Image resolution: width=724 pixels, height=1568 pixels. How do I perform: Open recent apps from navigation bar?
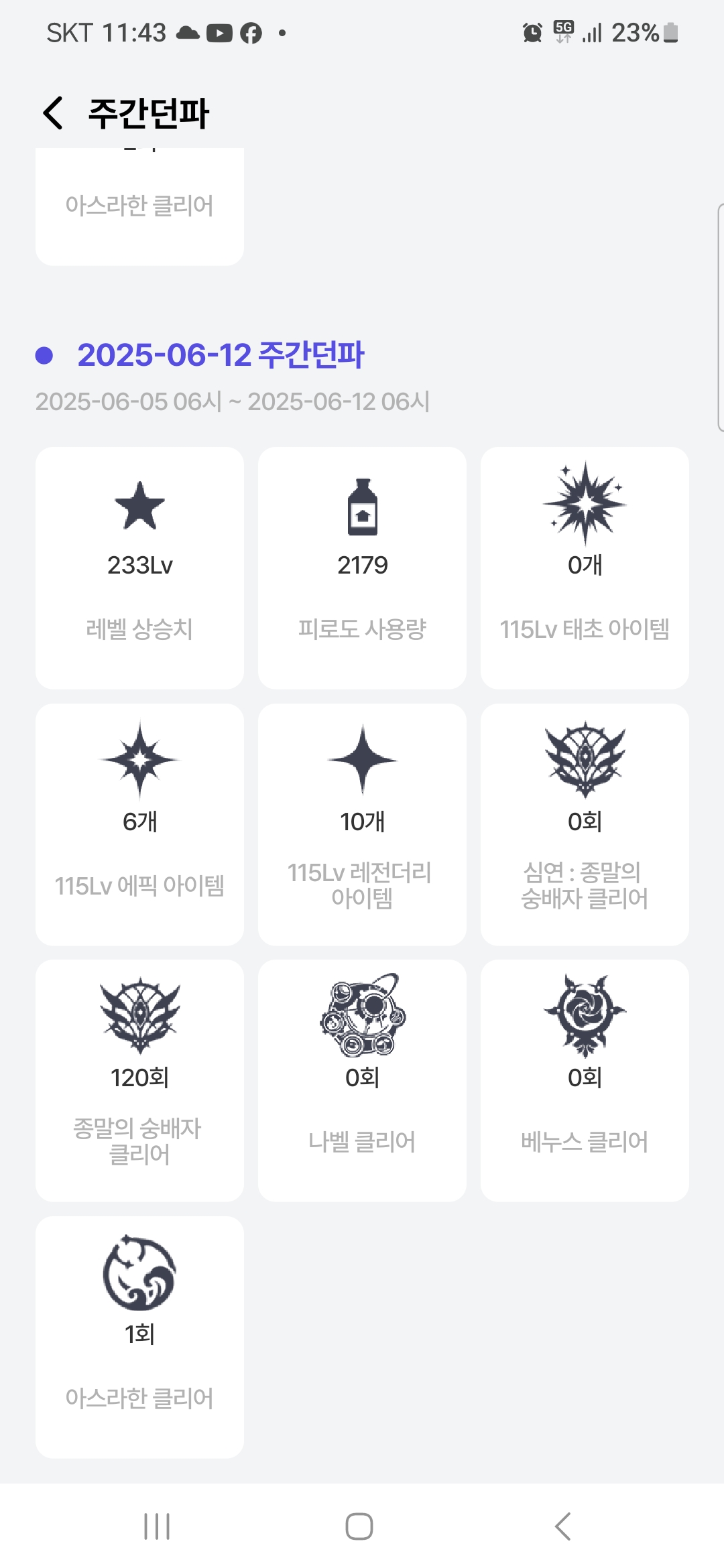pos(157,1526)
